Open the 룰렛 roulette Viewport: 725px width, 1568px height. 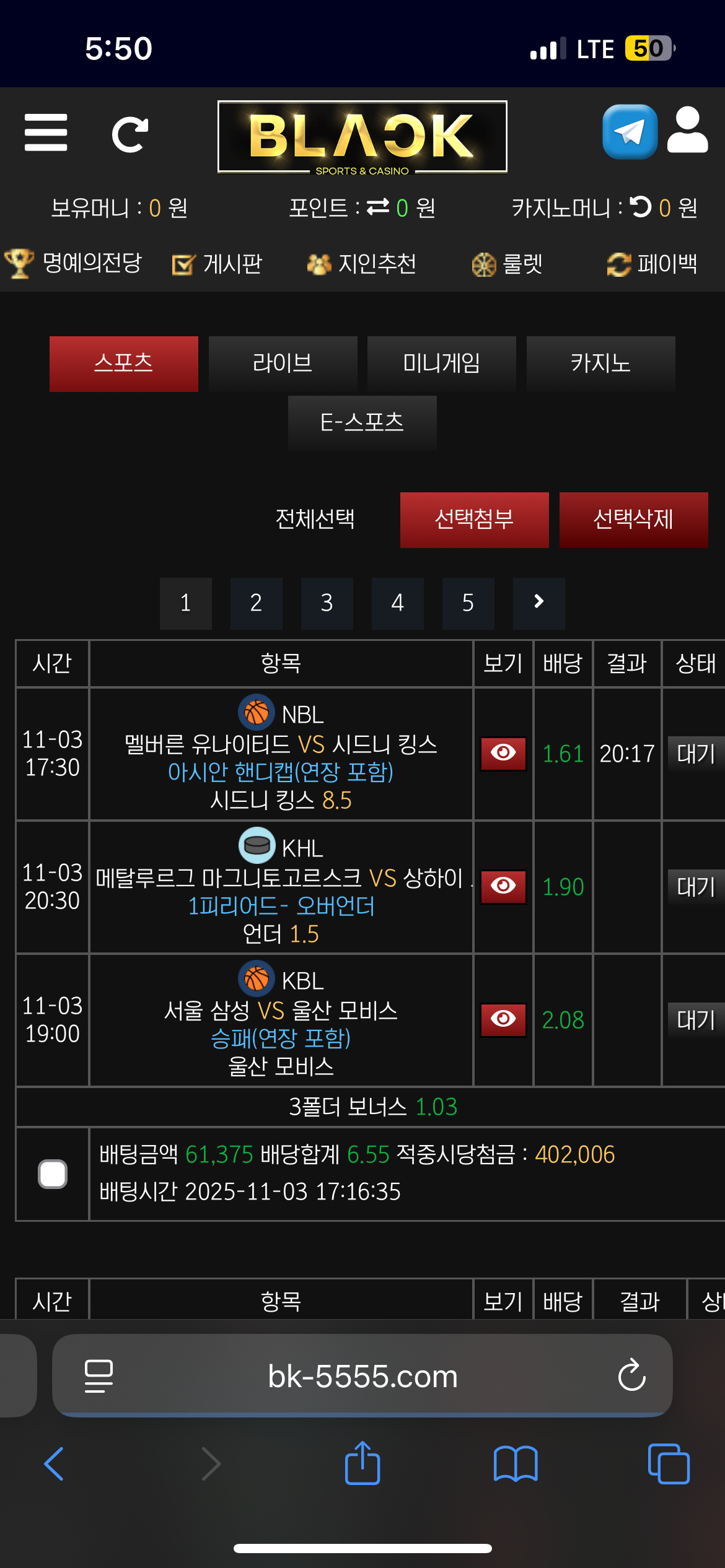point(507,264)
